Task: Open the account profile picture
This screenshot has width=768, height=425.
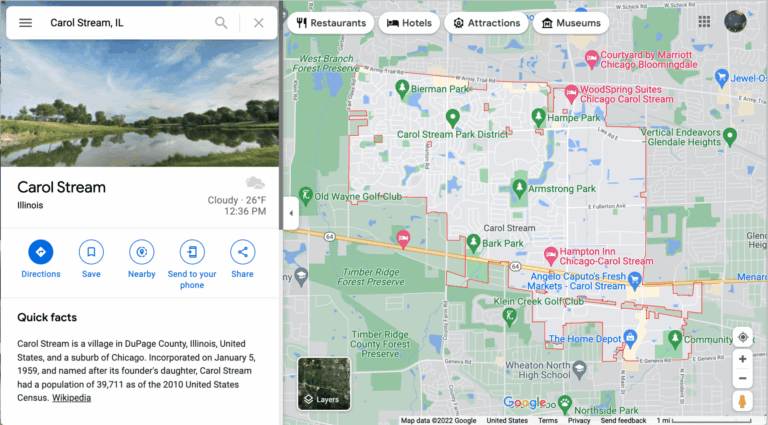Action: [x=737, y=22]
